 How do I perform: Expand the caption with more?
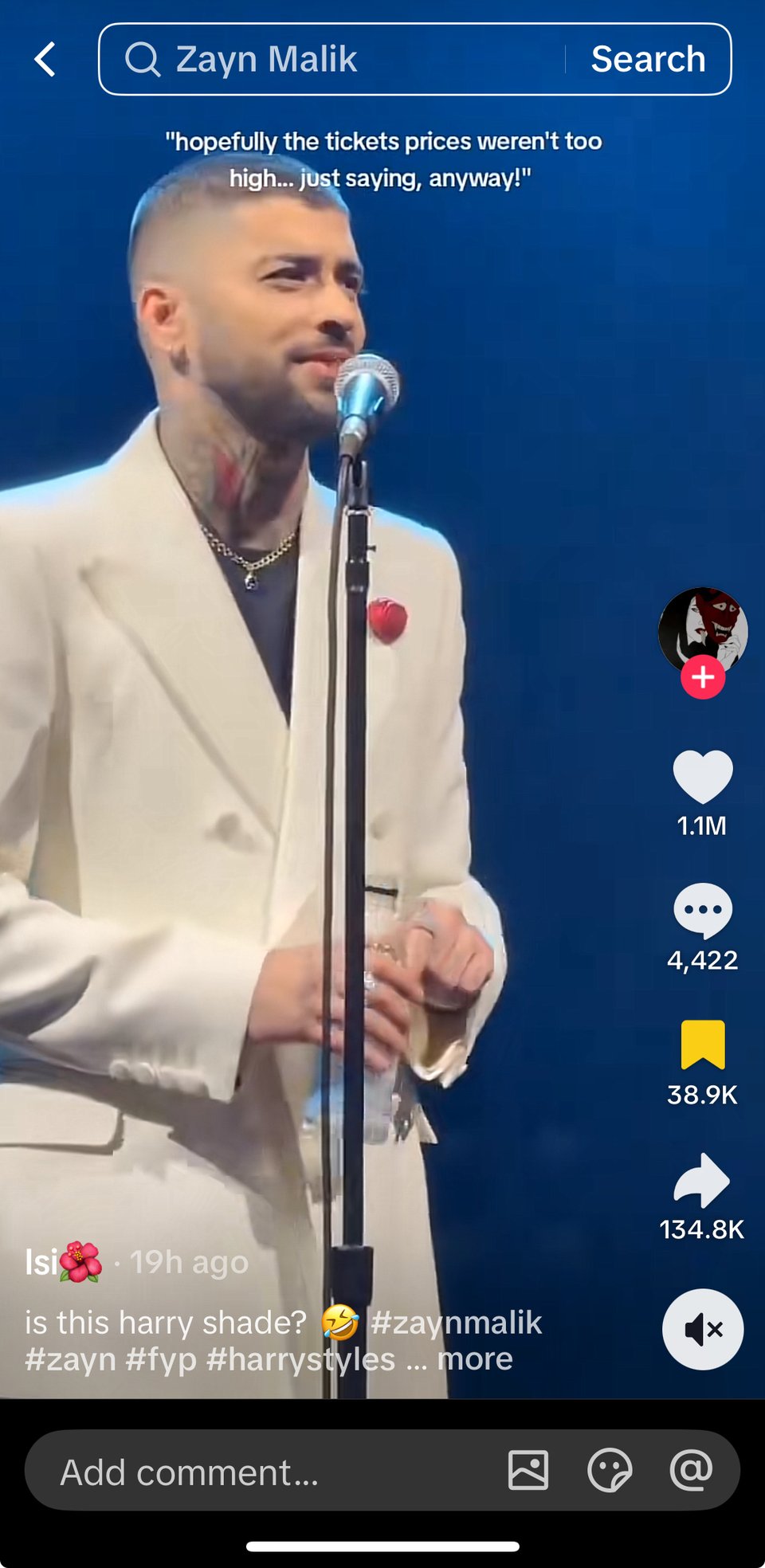click(x=475, y=1359)
